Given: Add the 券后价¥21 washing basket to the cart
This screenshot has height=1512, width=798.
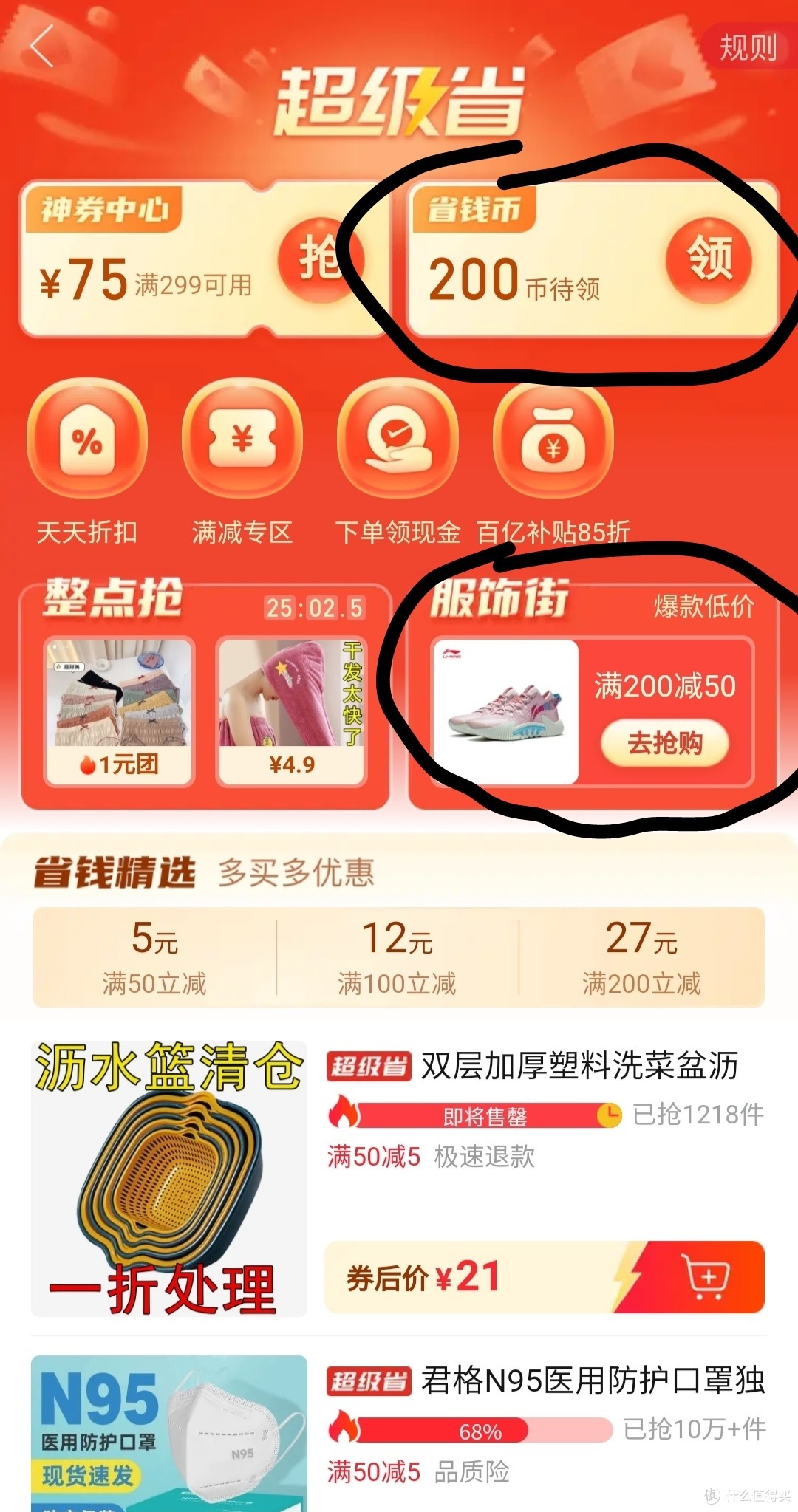Looking at the screenshot, I should click(x=706, y=1277).
